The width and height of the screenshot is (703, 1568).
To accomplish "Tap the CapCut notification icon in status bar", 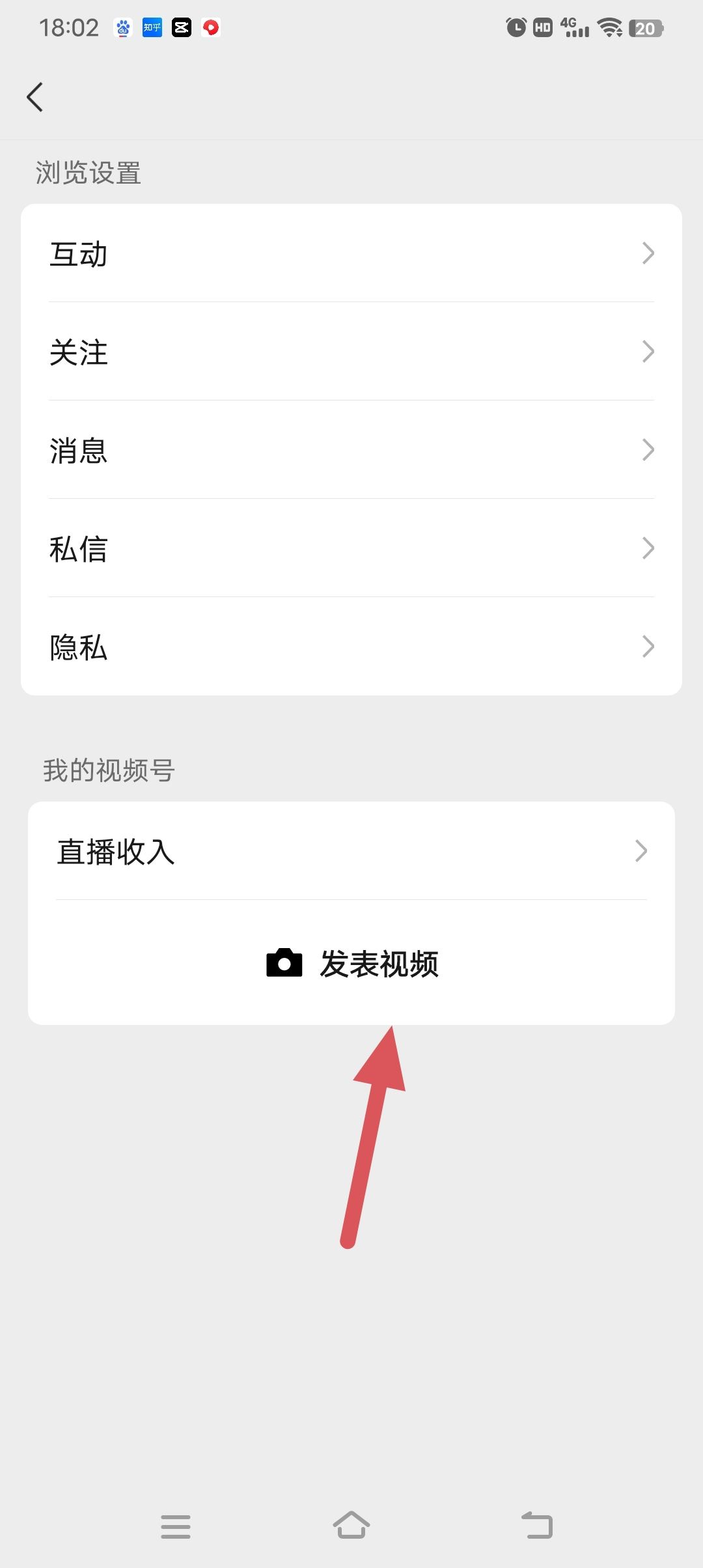I will 181,27.
